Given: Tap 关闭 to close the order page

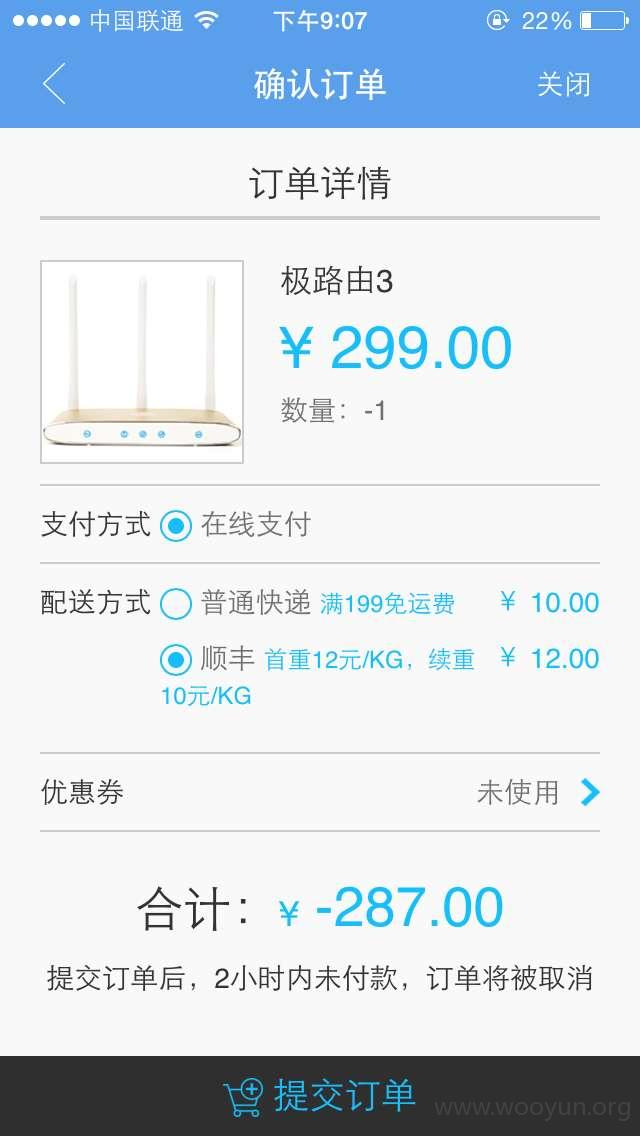Looking at the screenshot, I should pos(563,85).
